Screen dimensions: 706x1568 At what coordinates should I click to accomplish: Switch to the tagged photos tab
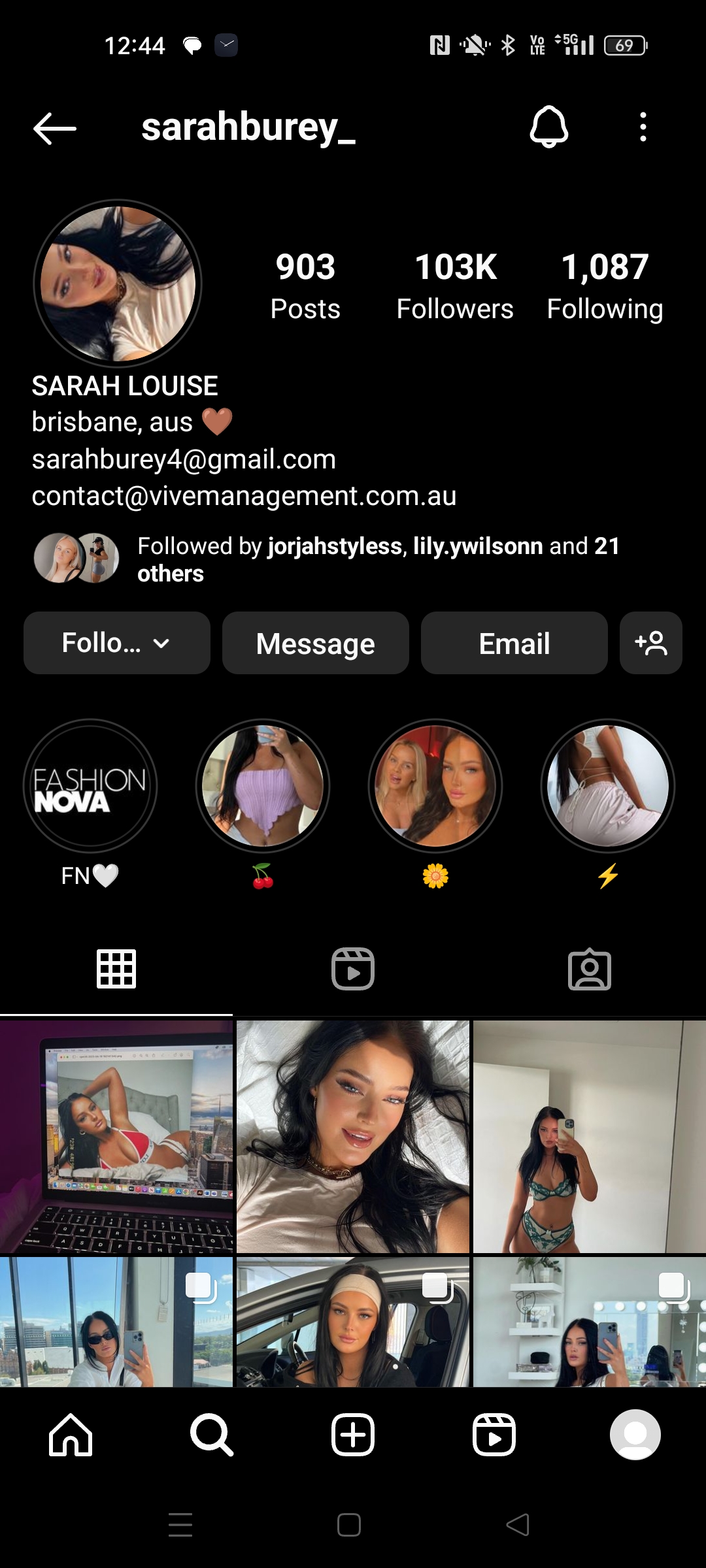(589, 969)
